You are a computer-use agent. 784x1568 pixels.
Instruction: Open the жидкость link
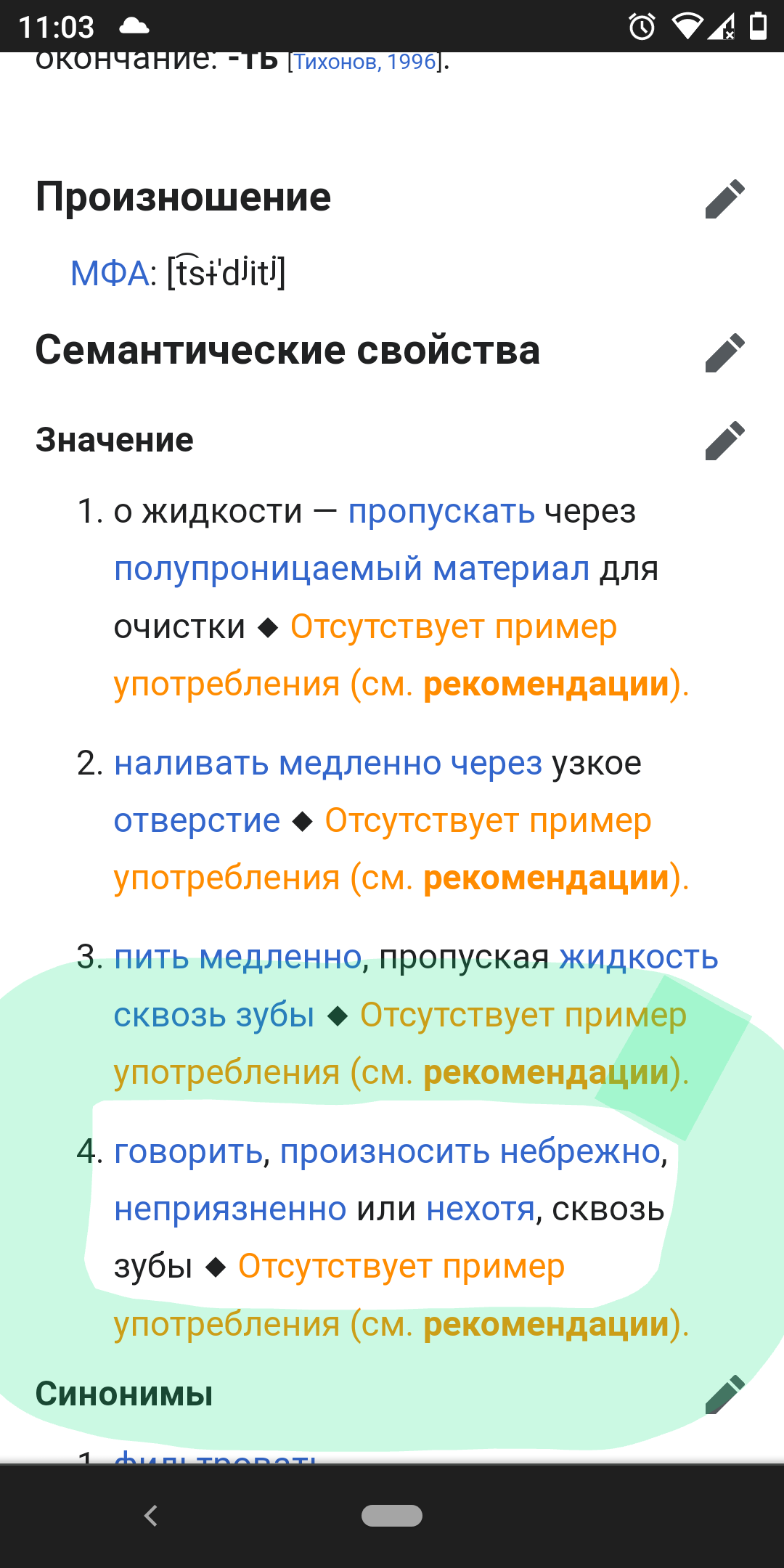(639, 957)
